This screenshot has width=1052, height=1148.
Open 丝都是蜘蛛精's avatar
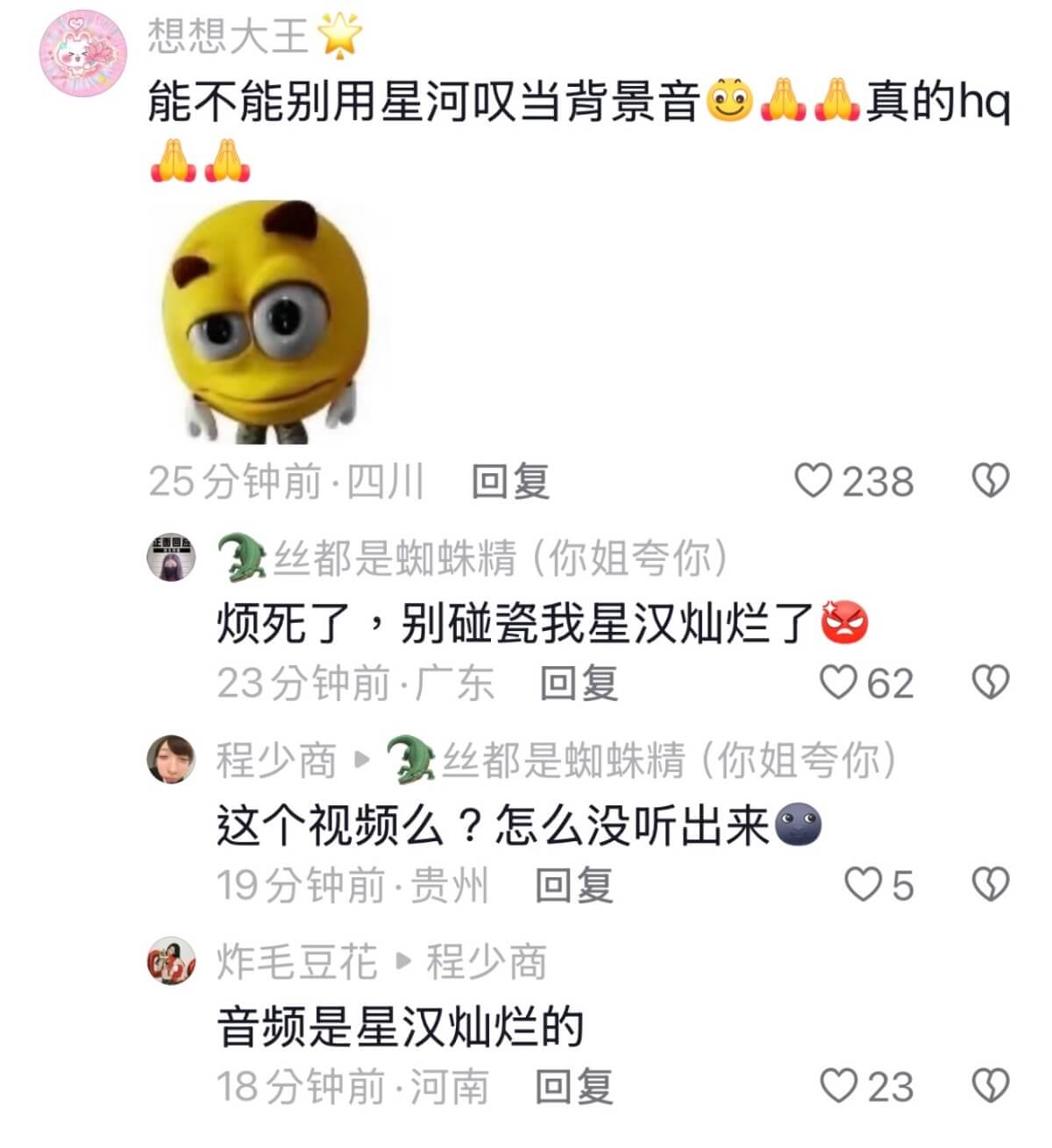click(171, 556)
